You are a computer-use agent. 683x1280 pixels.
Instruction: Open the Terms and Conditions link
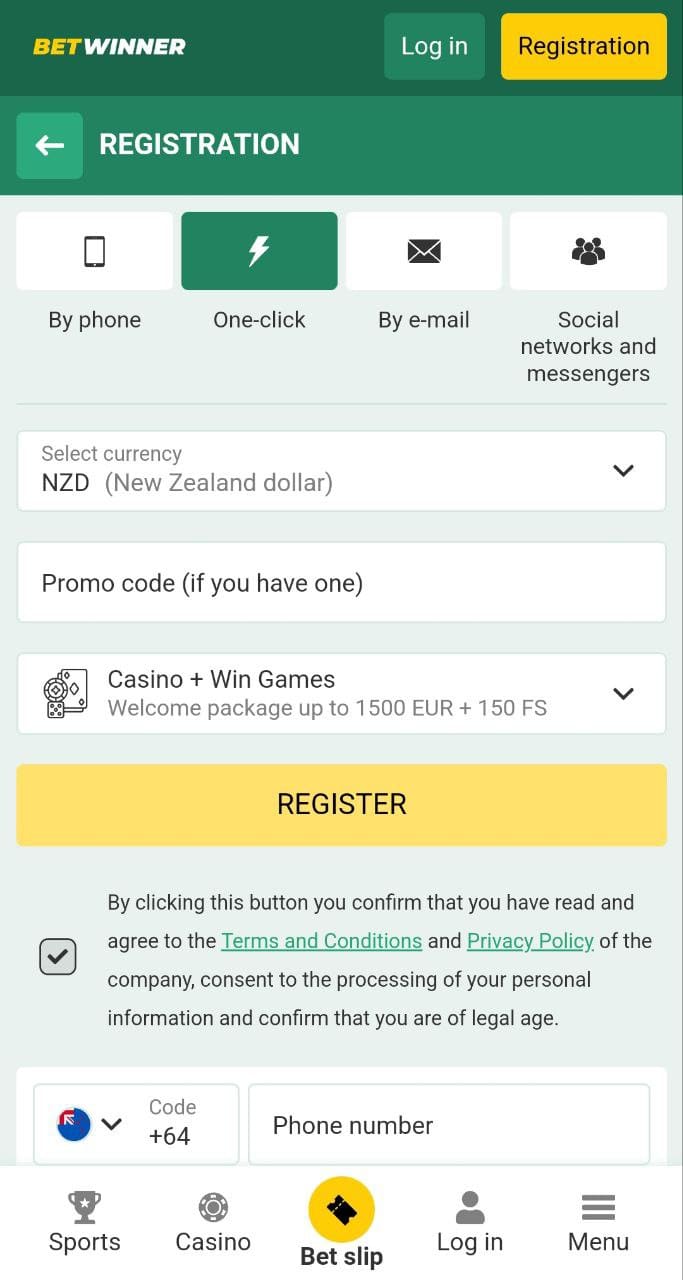(321, 941)
